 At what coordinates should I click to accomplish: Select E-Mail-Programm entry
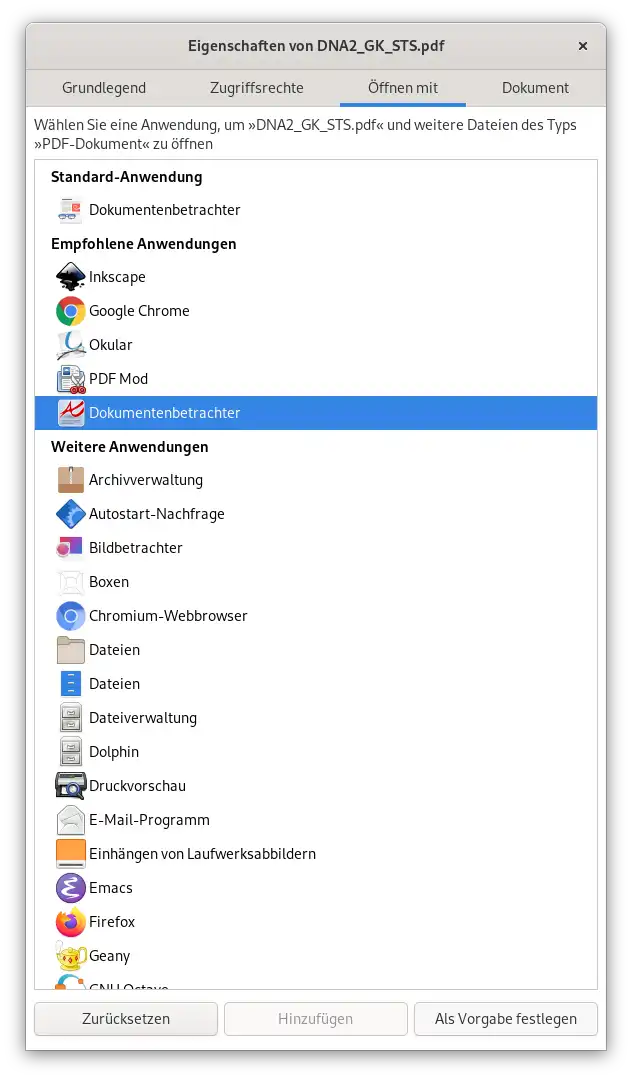(316, 820)
